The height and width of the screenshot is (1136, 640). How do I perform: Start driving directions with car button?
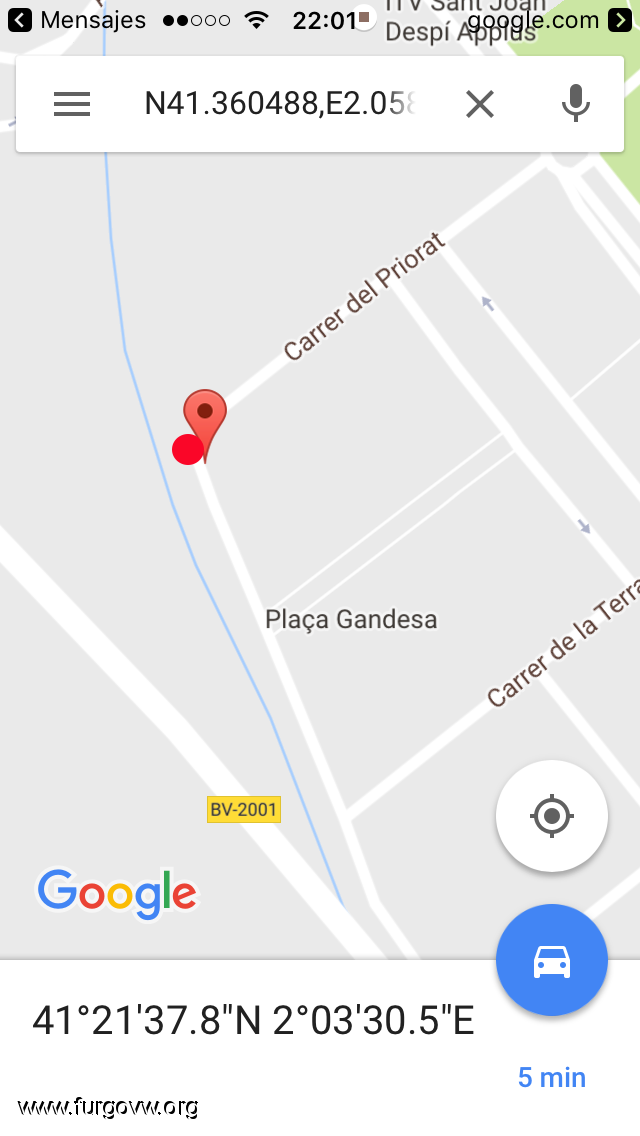[552, 960]
